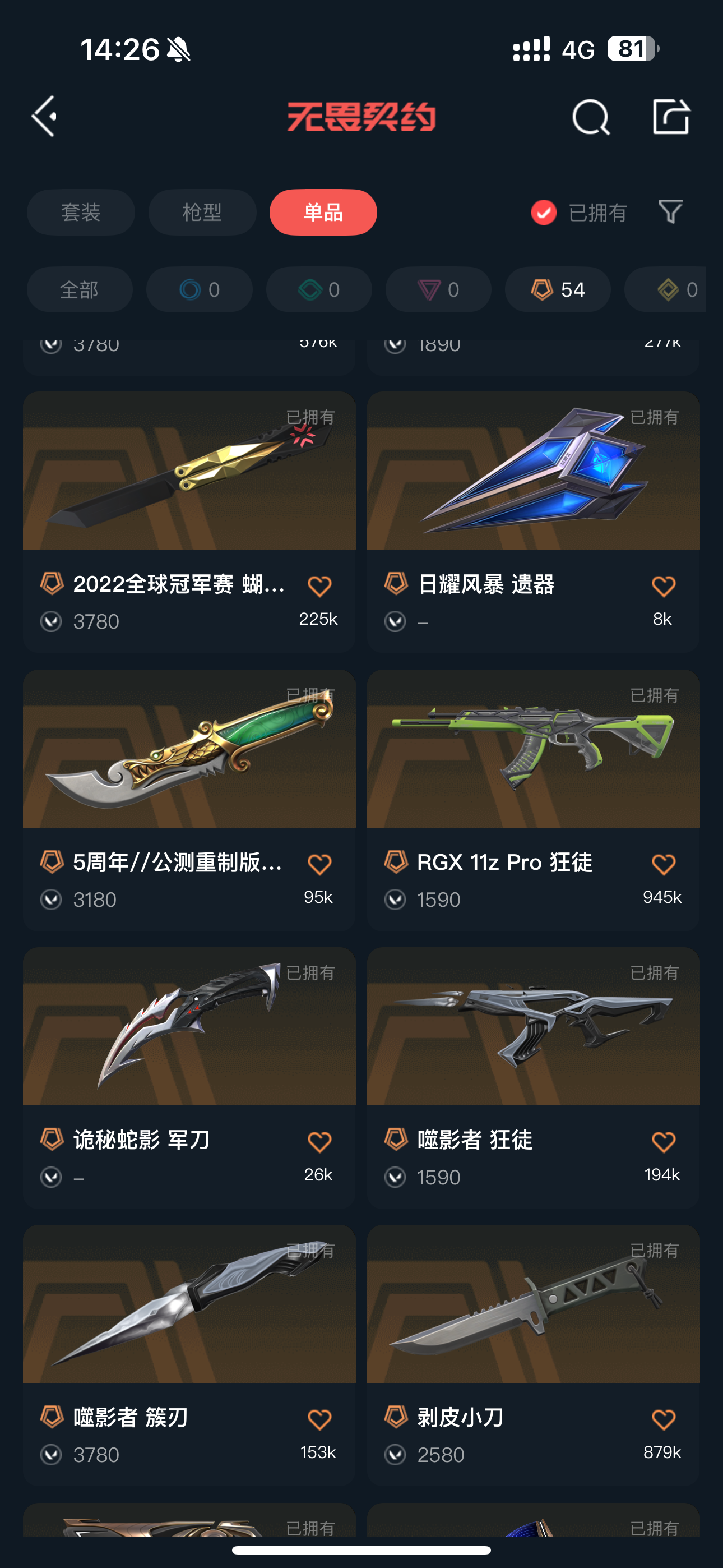Viewport: 723px width, 1568px height.
Task: Filter by the orange tier chip showing 54
Action: [x=558, y=290]
